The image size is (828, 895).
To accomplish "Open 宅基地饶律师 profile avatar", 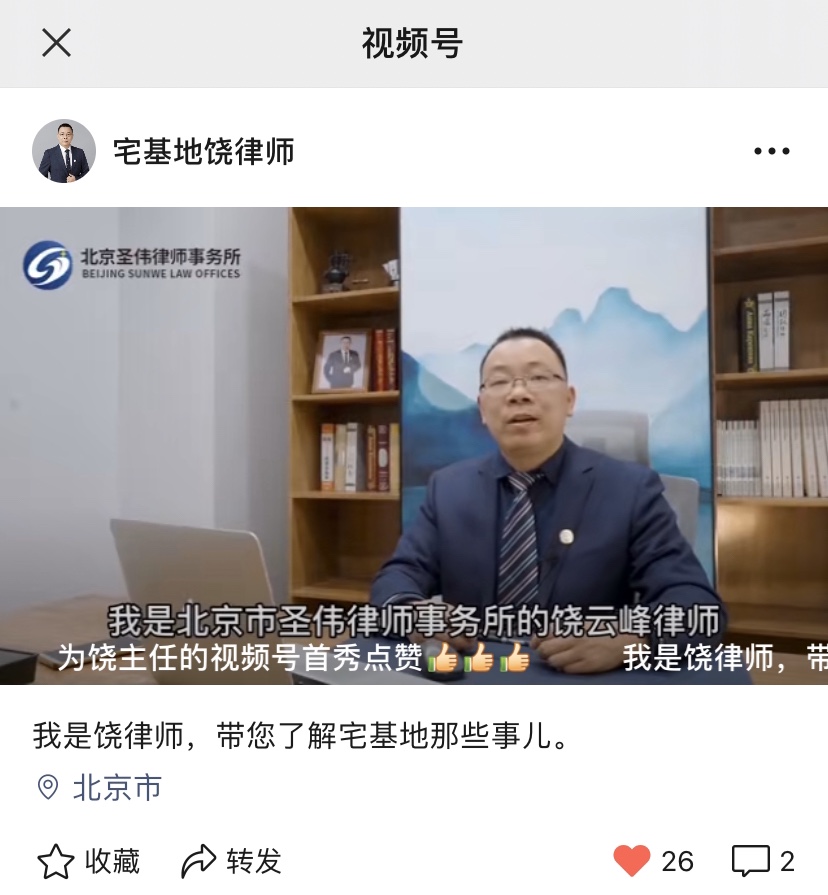I will tap(64, 151).
